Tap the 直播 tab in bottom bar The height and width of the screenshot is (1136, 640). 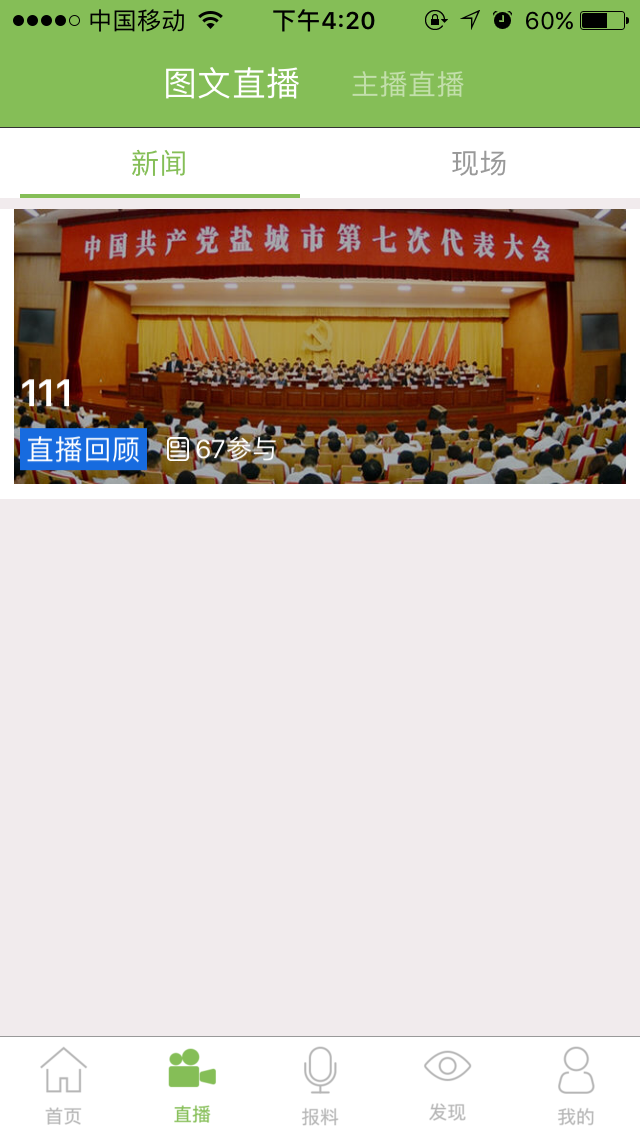pos(192,1086)
